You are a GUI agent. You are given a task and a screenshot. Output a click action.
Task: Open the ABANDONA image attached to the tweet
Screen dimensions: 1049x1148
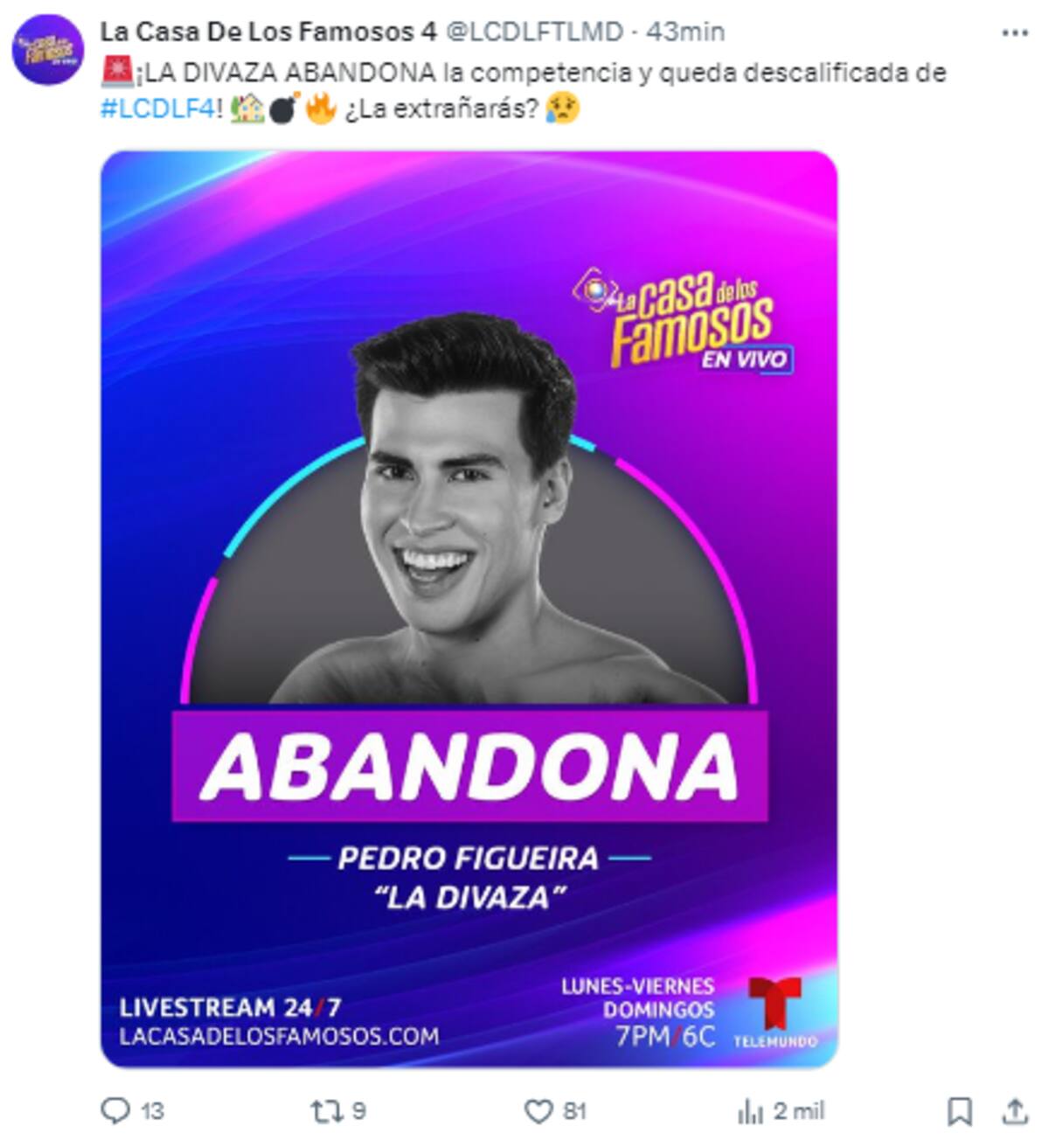pyautogui.click(x=469, y=609)
